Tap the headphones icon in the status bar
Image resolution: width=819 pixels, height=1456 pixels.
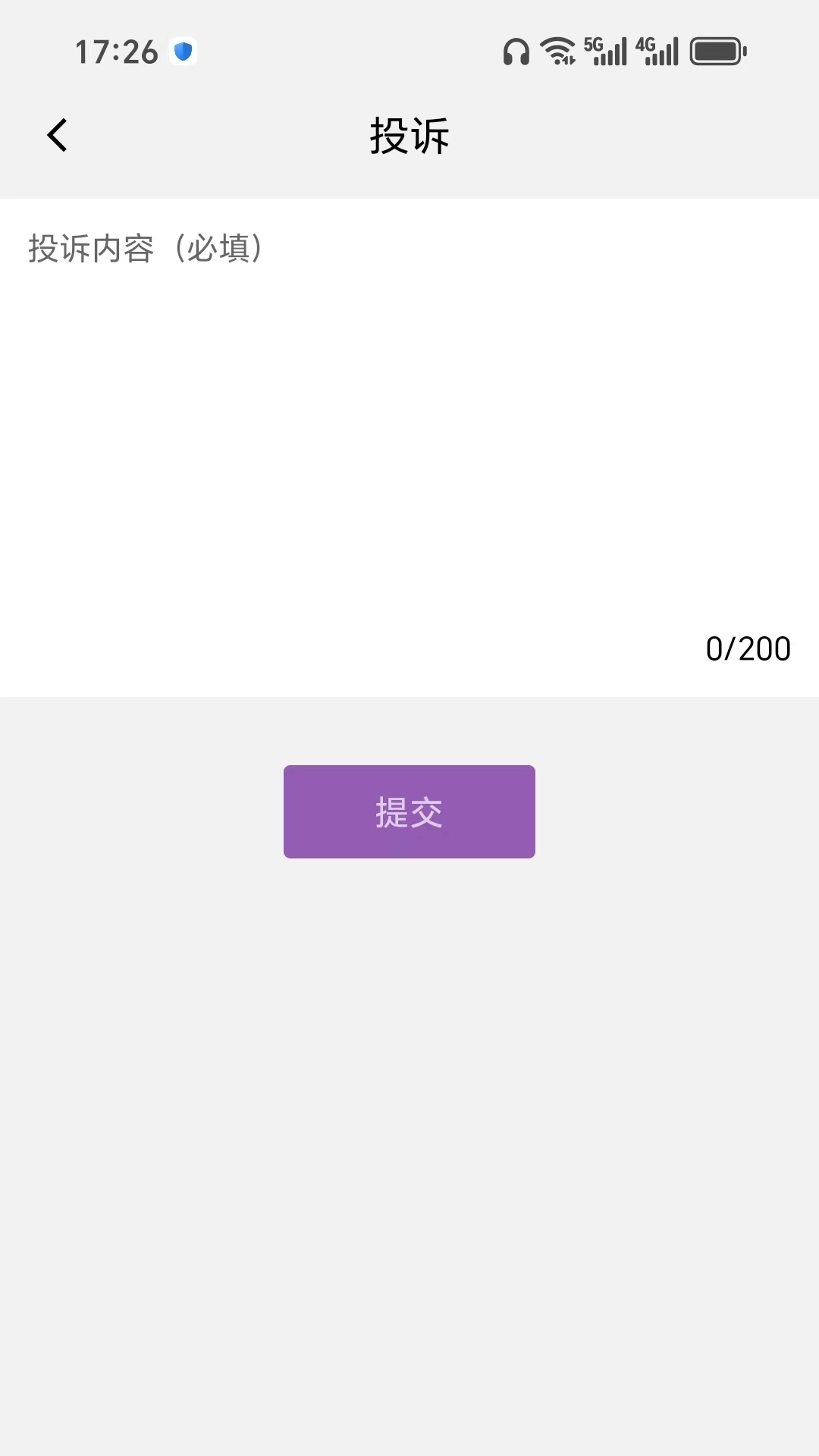click(516, 50)
